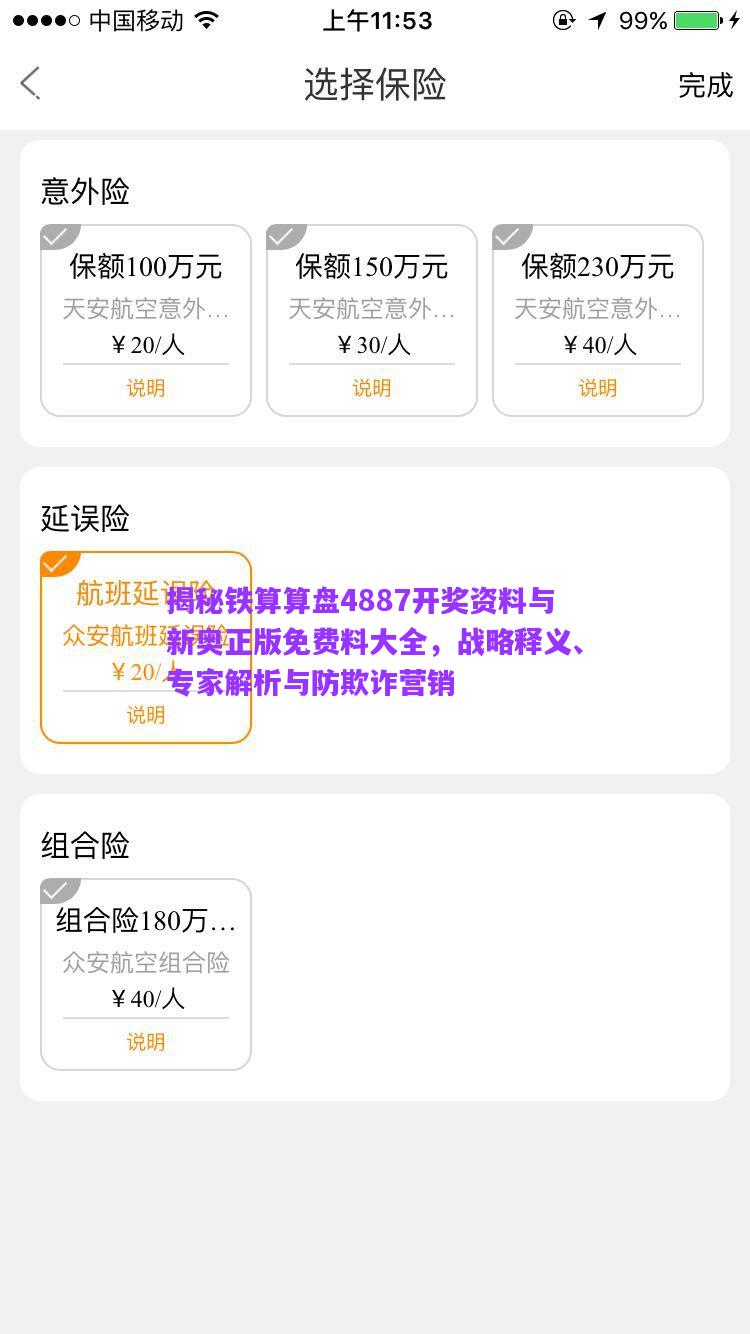This screenshot has width=750, height=1334.
Task: Select the 保额100万元 accident insurance card
Action: coord(146,320)
